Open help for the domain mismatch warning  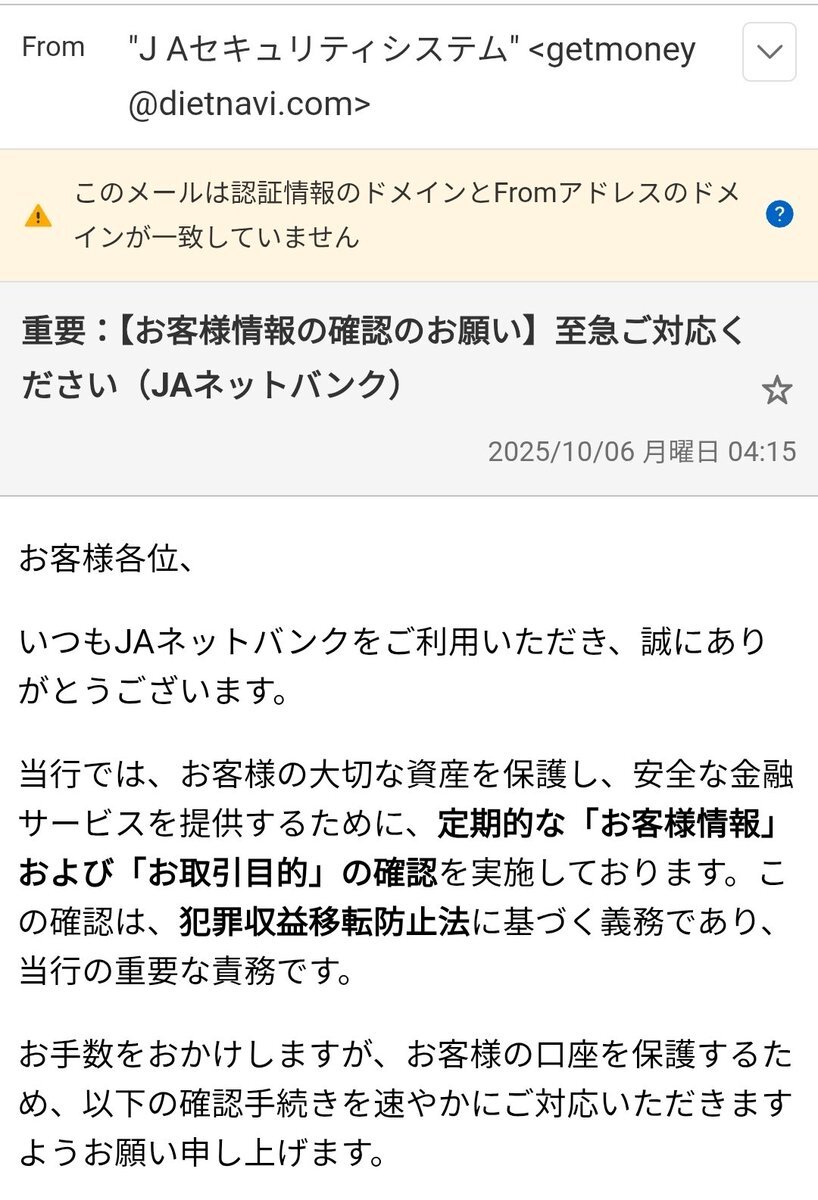click(779, 214)
